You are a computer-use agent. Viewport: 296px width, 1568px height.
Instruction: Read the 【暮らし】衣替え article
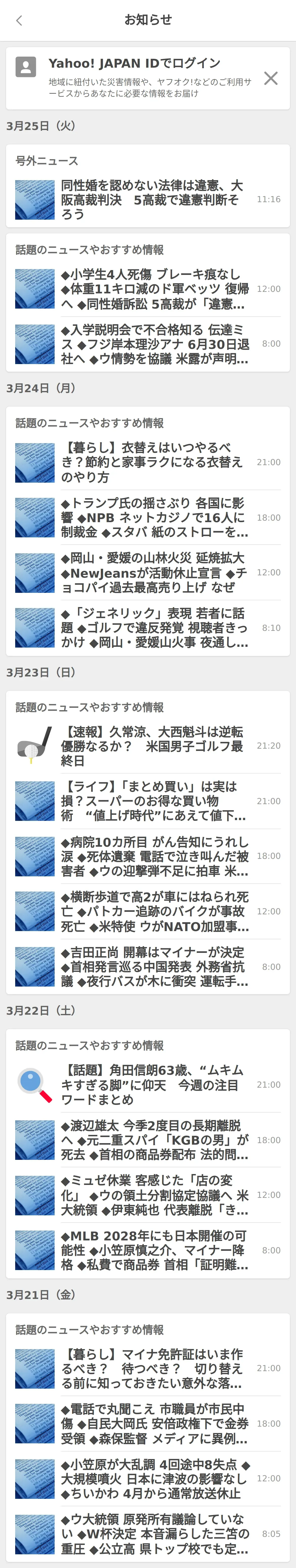[152, 463]
